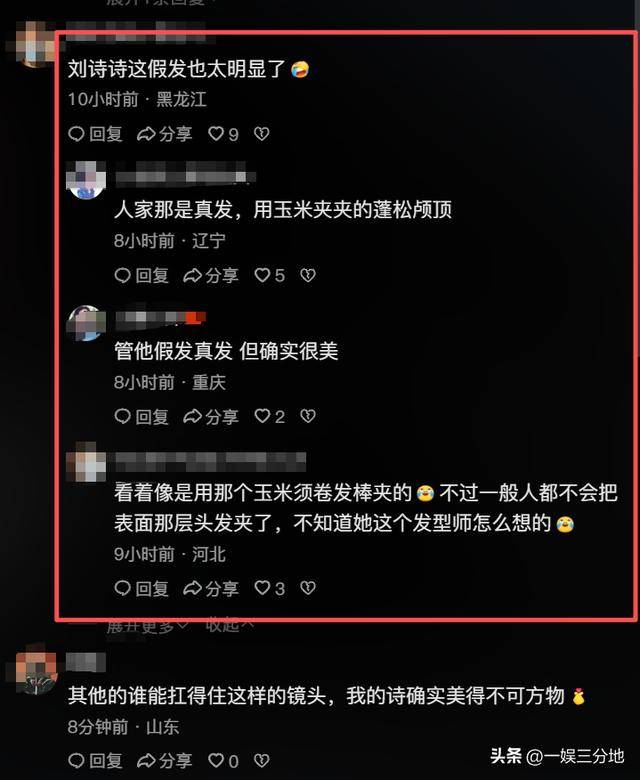Share the 山东 comment posted 8分钟前
Viewport: 640px width, 780px height.
click(165, 761)
